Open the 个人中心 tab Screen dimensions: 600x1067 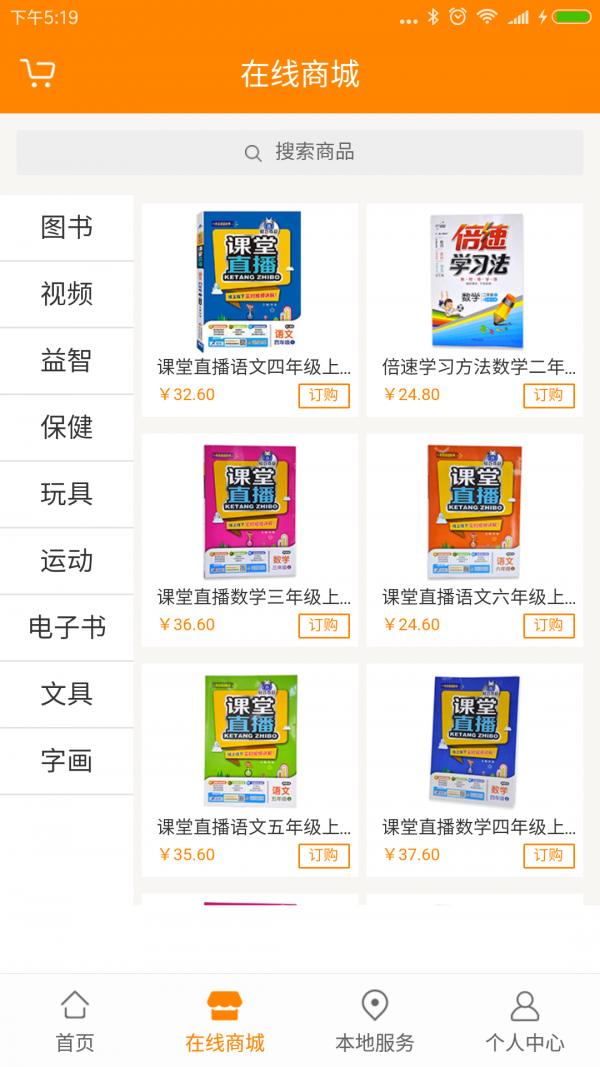(525, 1021)
